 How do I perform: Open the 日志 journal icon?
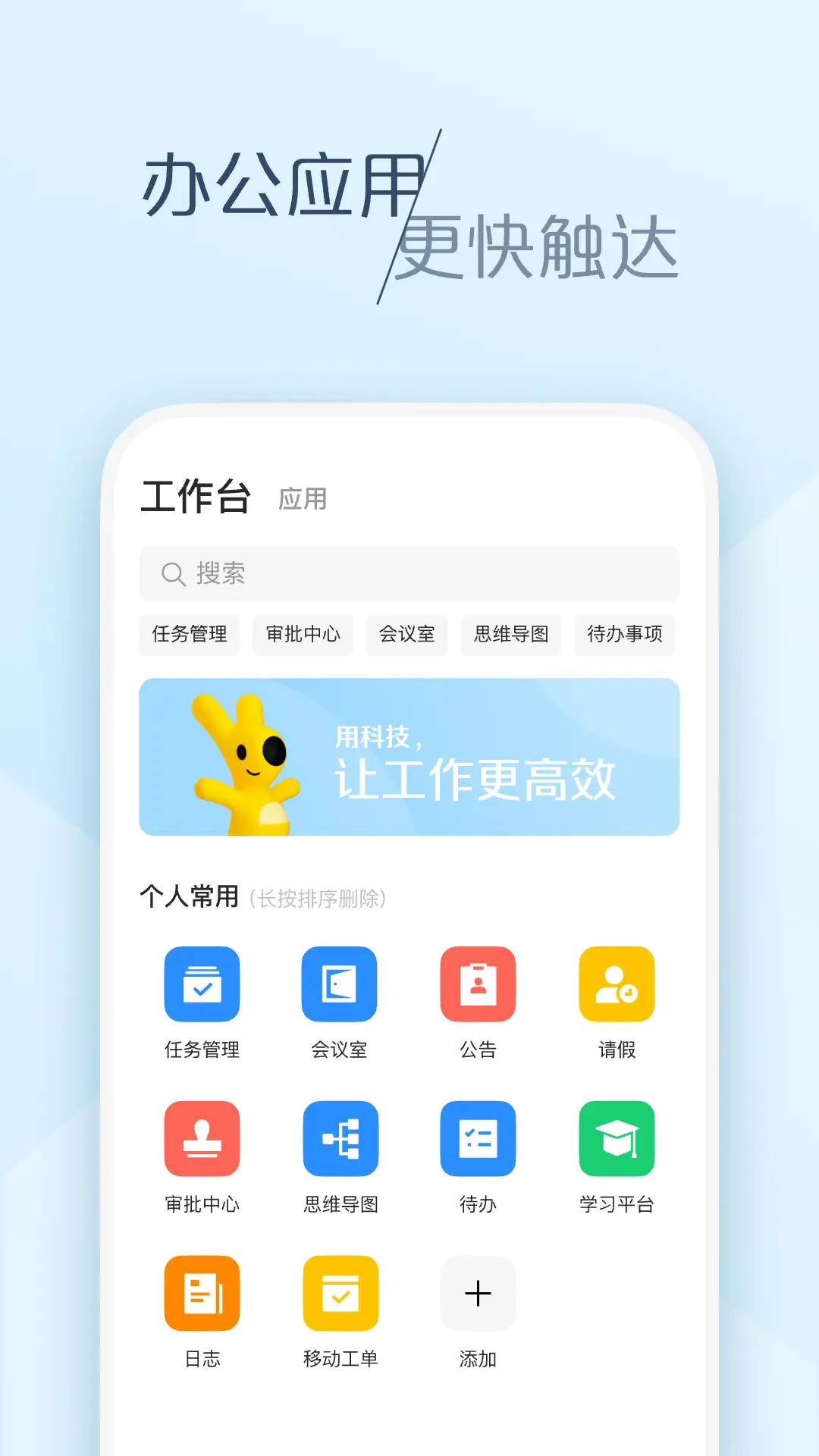202,1294
